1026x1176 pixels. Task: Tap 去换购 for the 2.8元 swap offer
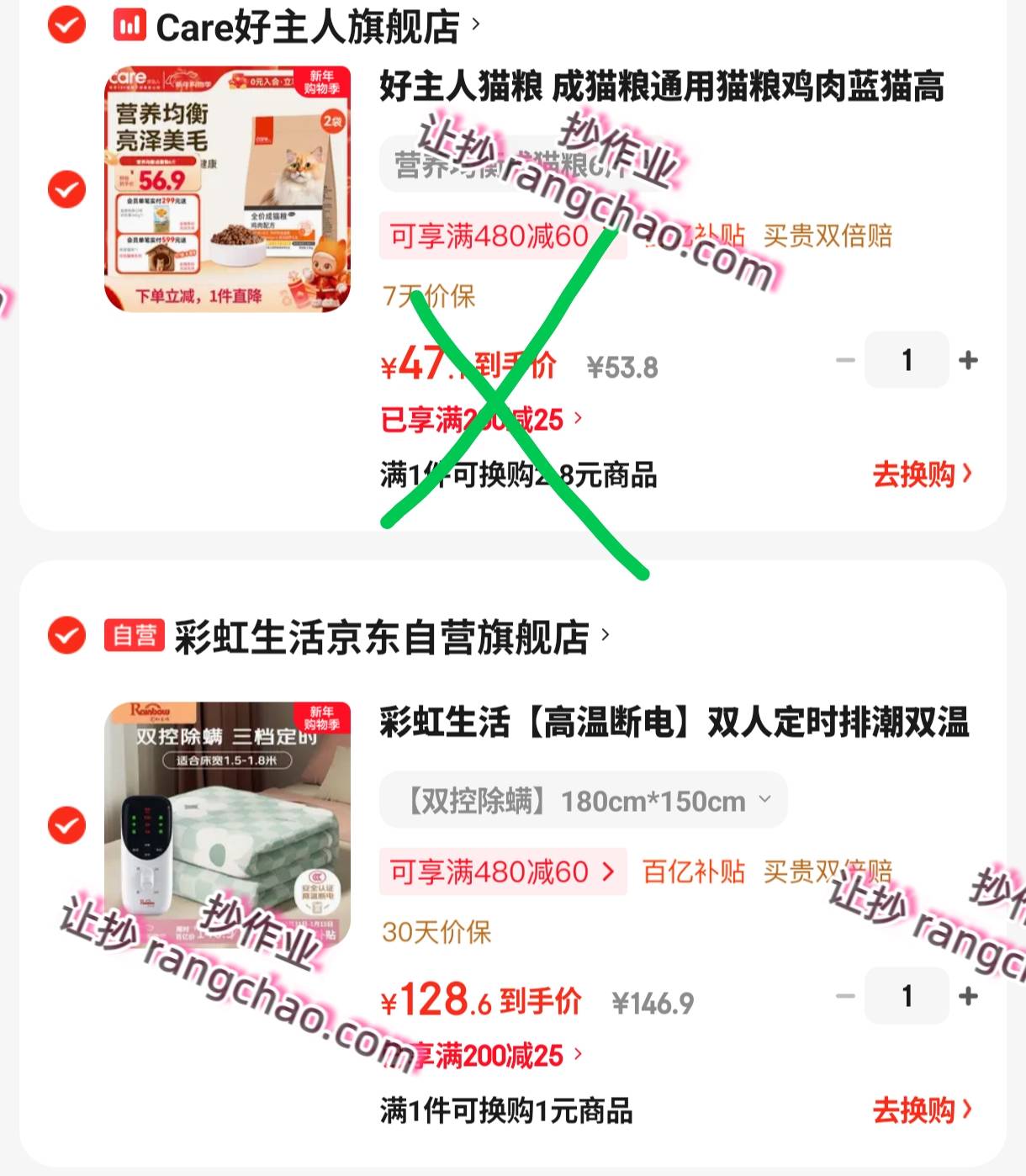pyautogui.click(x=922, y=474)
